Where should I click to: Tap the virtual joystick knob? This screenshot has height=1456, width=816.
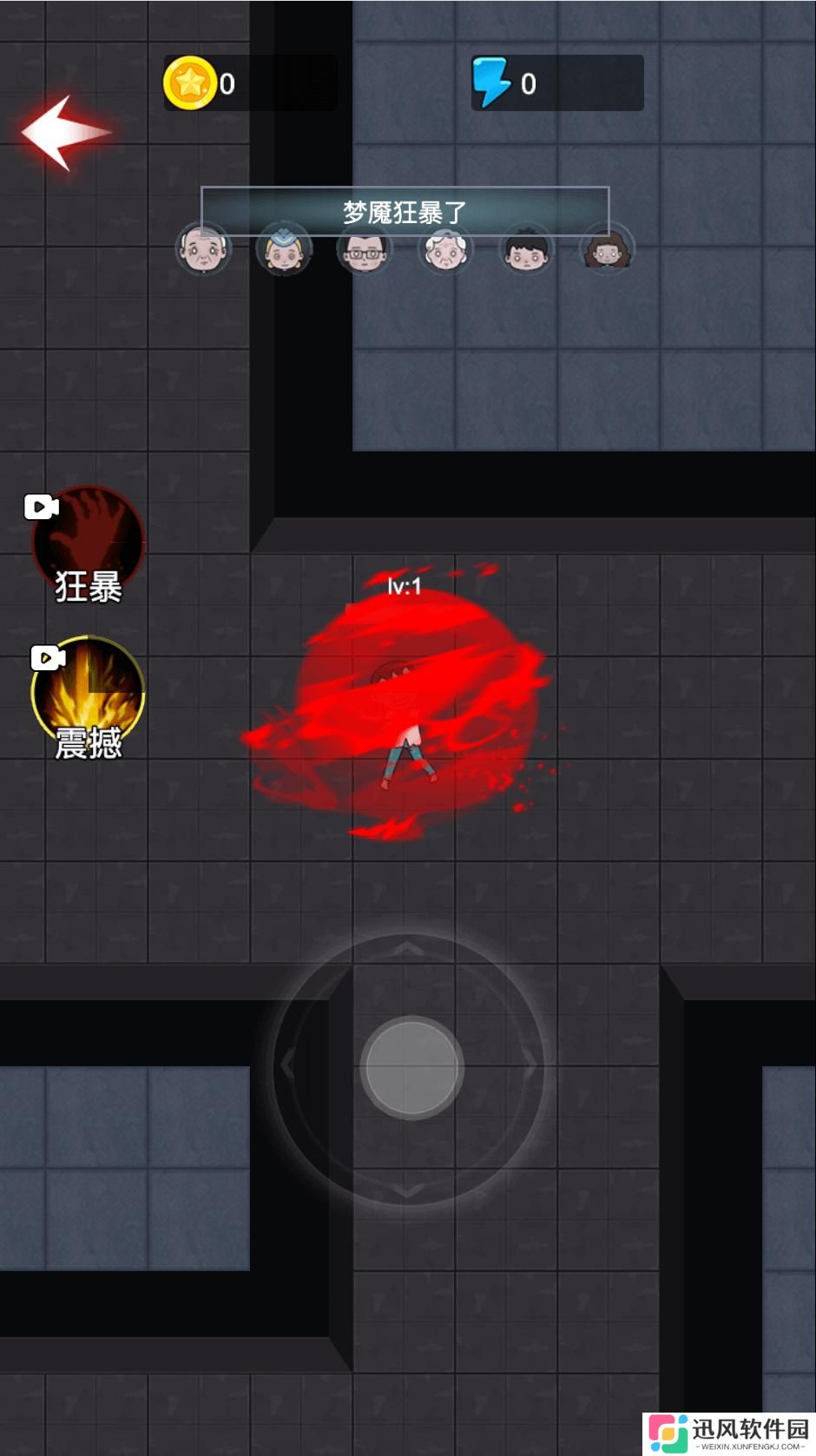(411, 1068)
